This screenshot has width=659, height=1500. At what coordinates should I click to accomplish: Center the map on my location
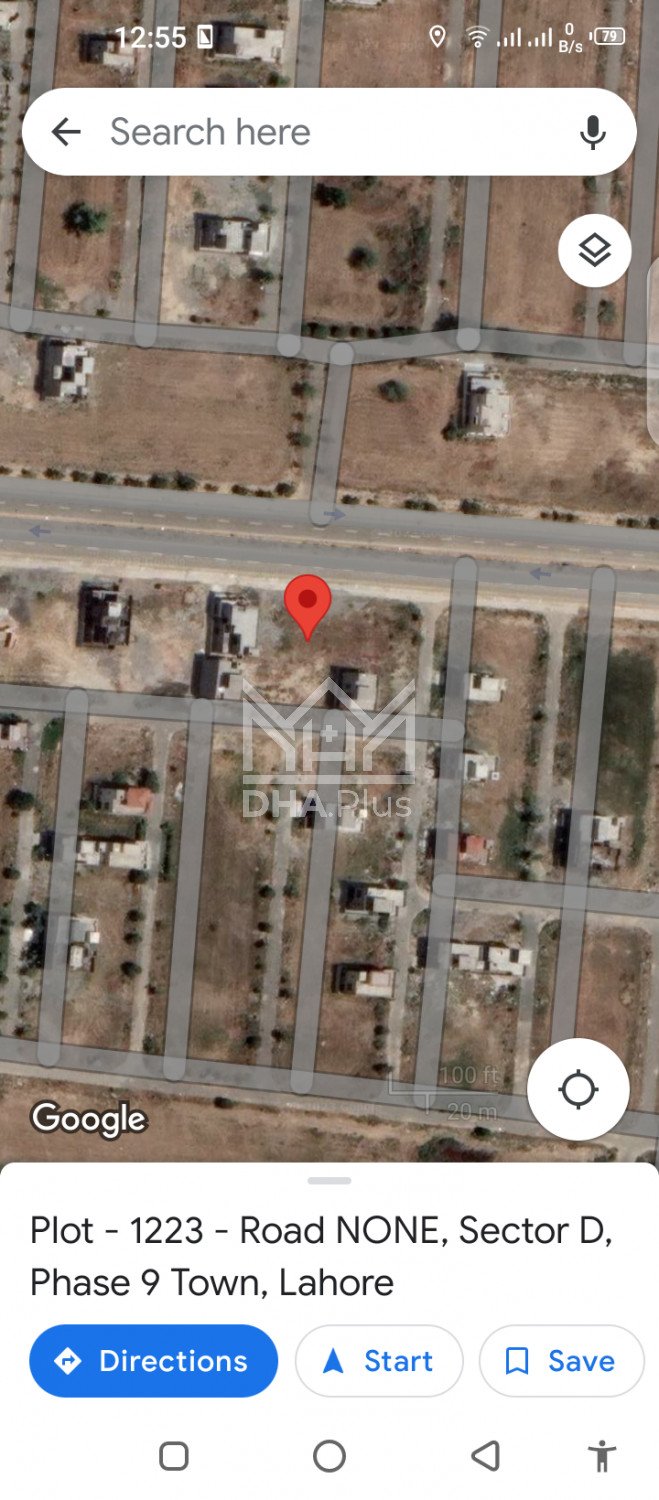coord(578,1089)
